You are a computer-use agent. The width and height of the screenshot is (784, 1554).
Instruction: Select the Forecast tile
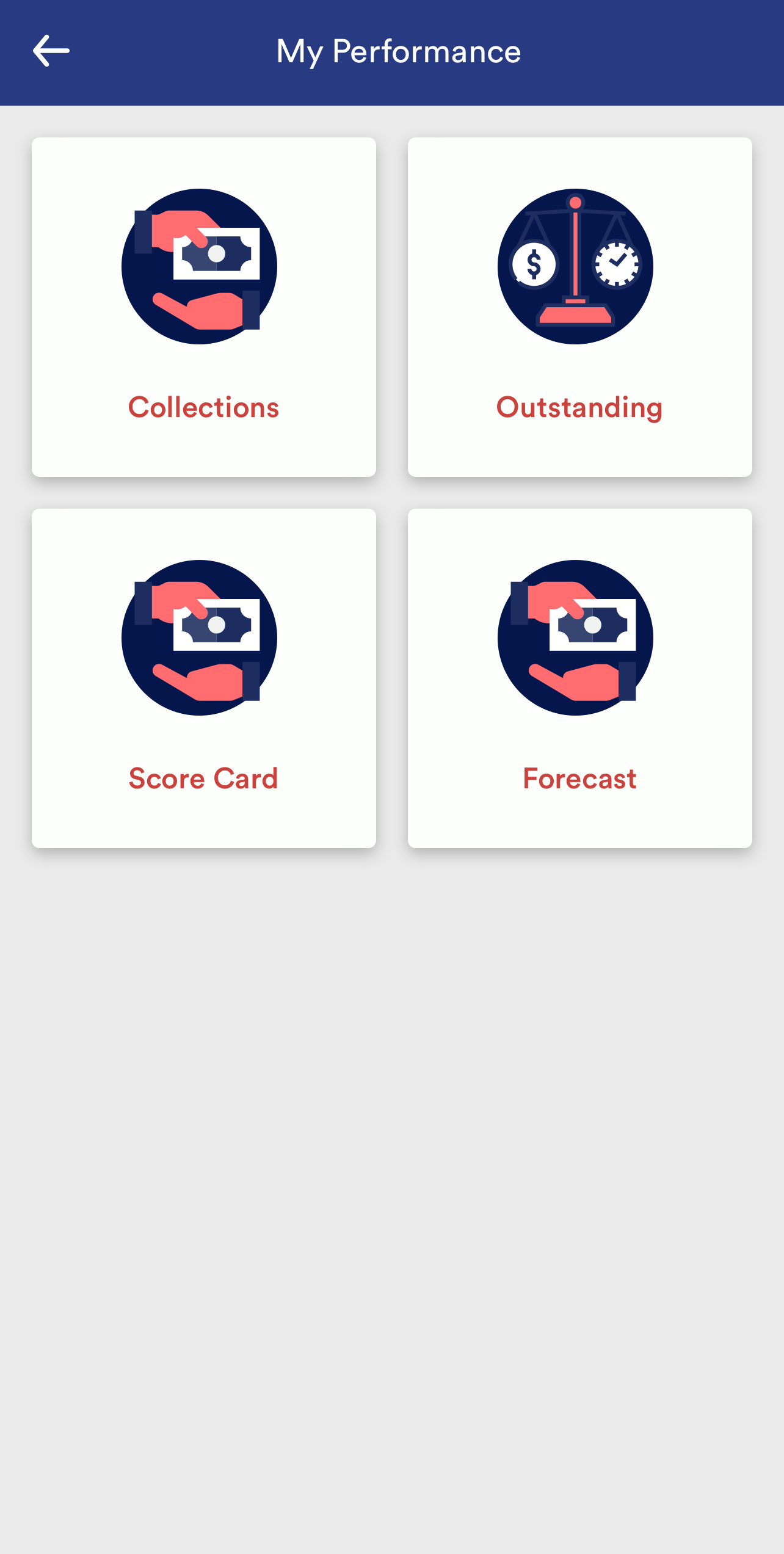click(x=580, y=678)
